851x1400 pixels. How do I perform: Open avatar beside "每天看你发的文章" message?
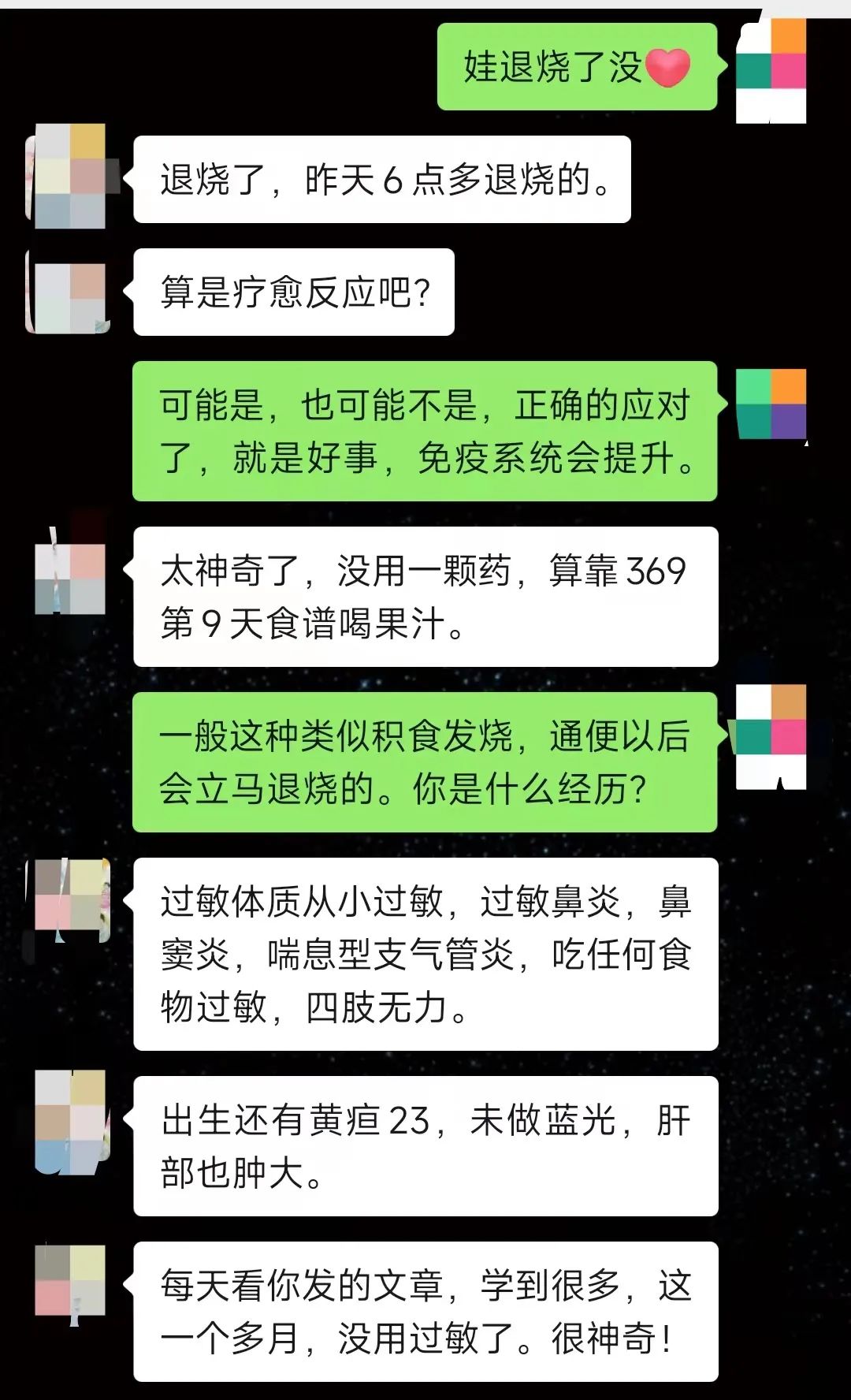pyautogui.click(x=69, y=1280)
